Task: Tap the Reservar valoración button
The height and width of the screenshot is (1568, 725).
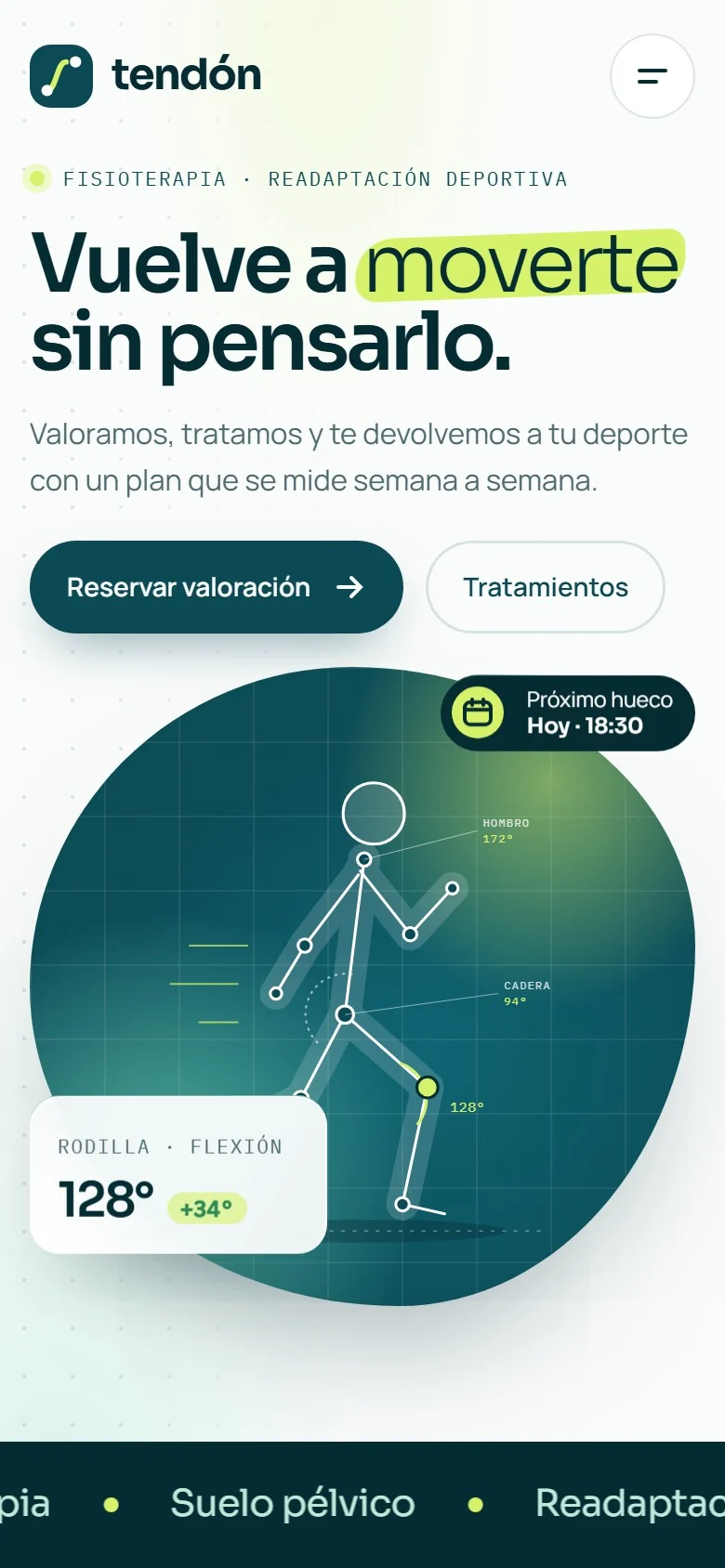Action: click(217, 587)
